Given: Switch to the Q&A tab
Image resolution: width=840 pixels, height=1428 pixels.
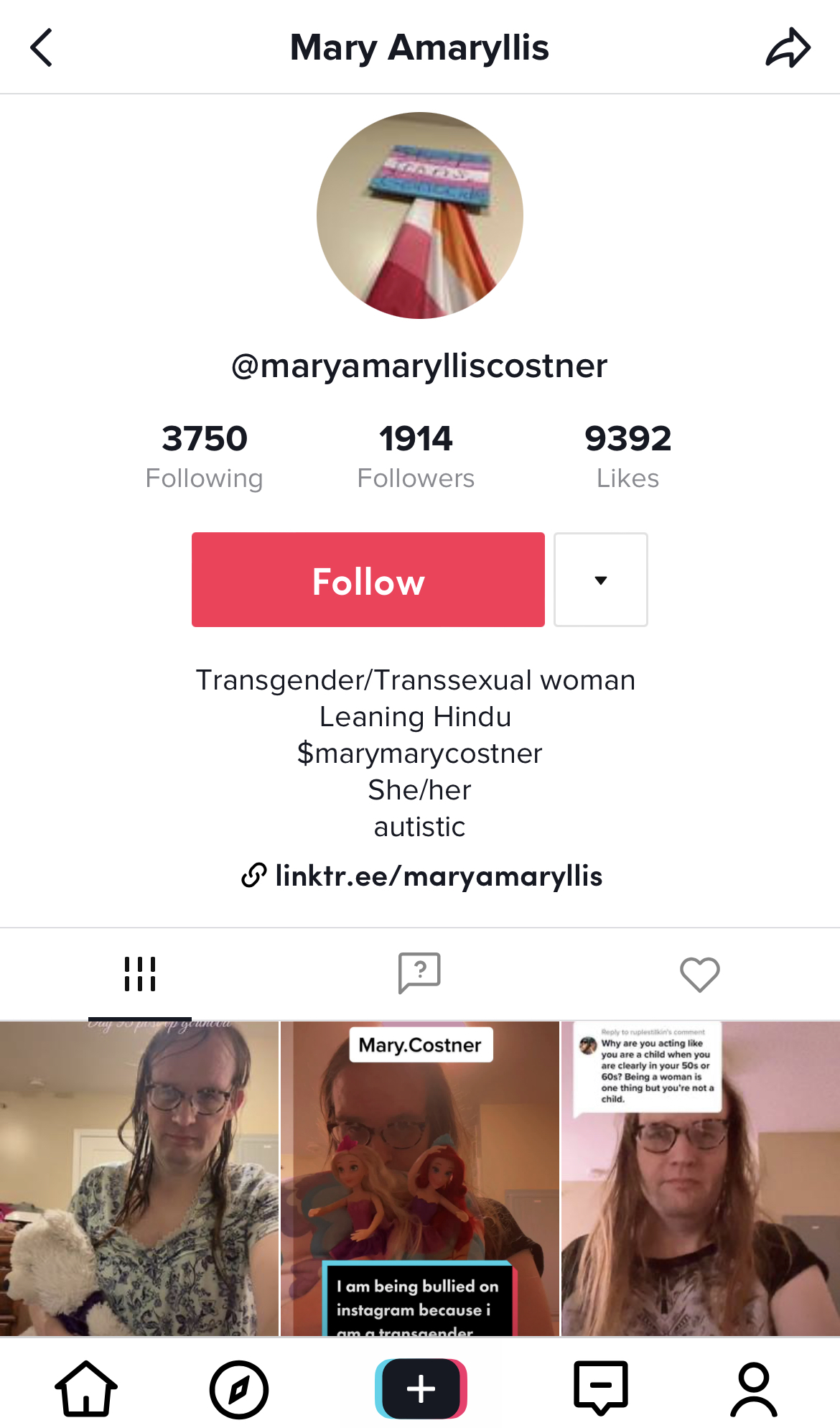Looking at the screenshot, I should (x=419, y=974).
